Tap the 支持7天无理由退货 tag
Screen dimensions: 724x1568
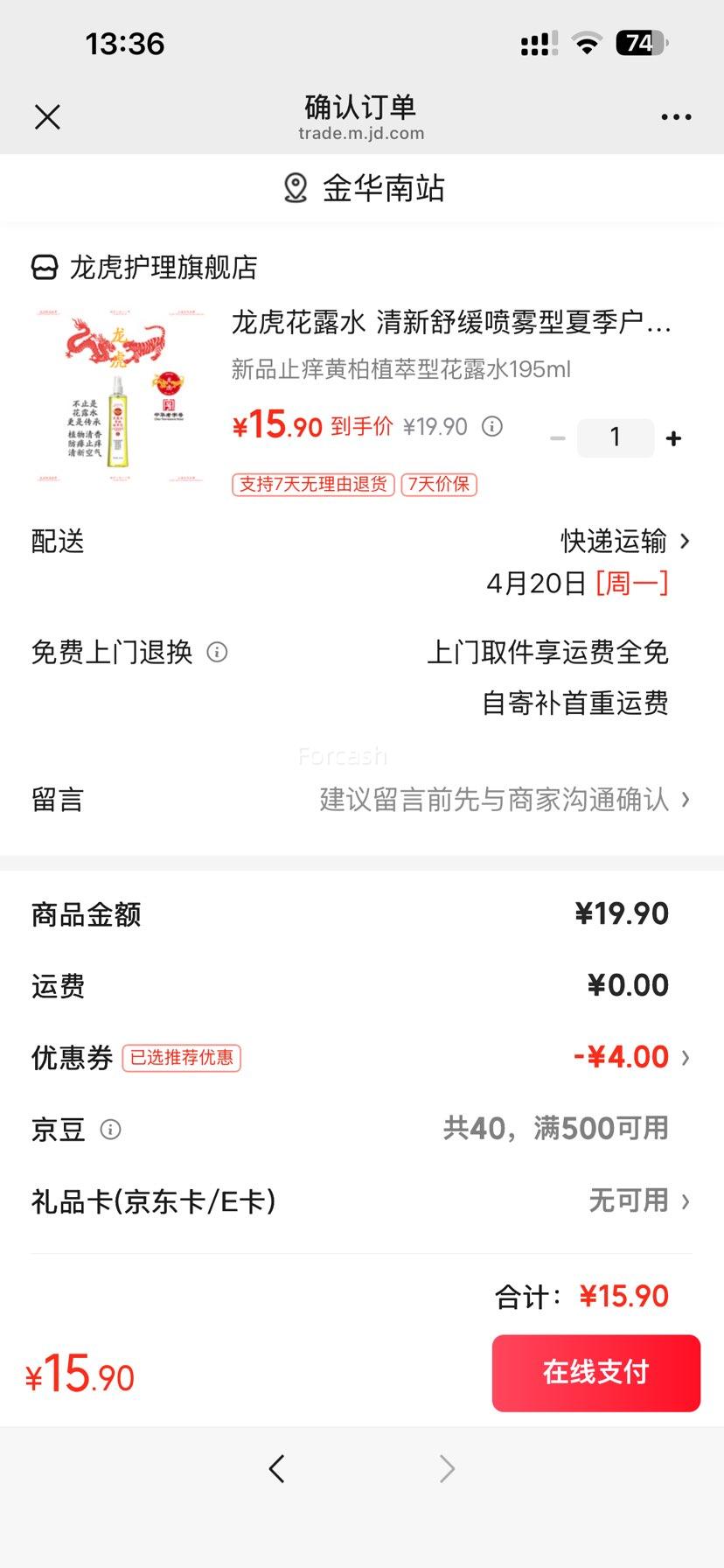pyautogui.click(x=311, y=485)
